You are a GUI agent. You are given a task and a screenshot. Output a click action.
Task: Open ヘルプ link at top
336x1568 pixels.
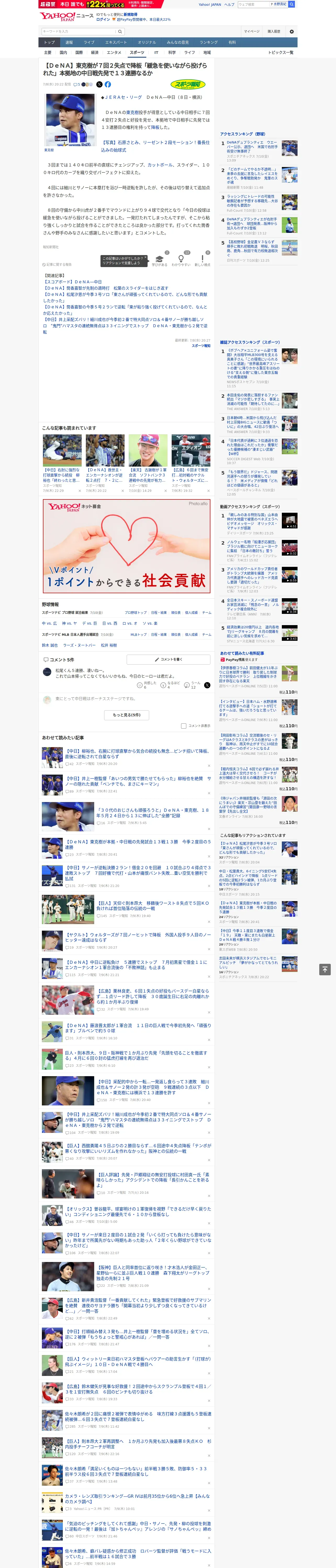(229, 4)
